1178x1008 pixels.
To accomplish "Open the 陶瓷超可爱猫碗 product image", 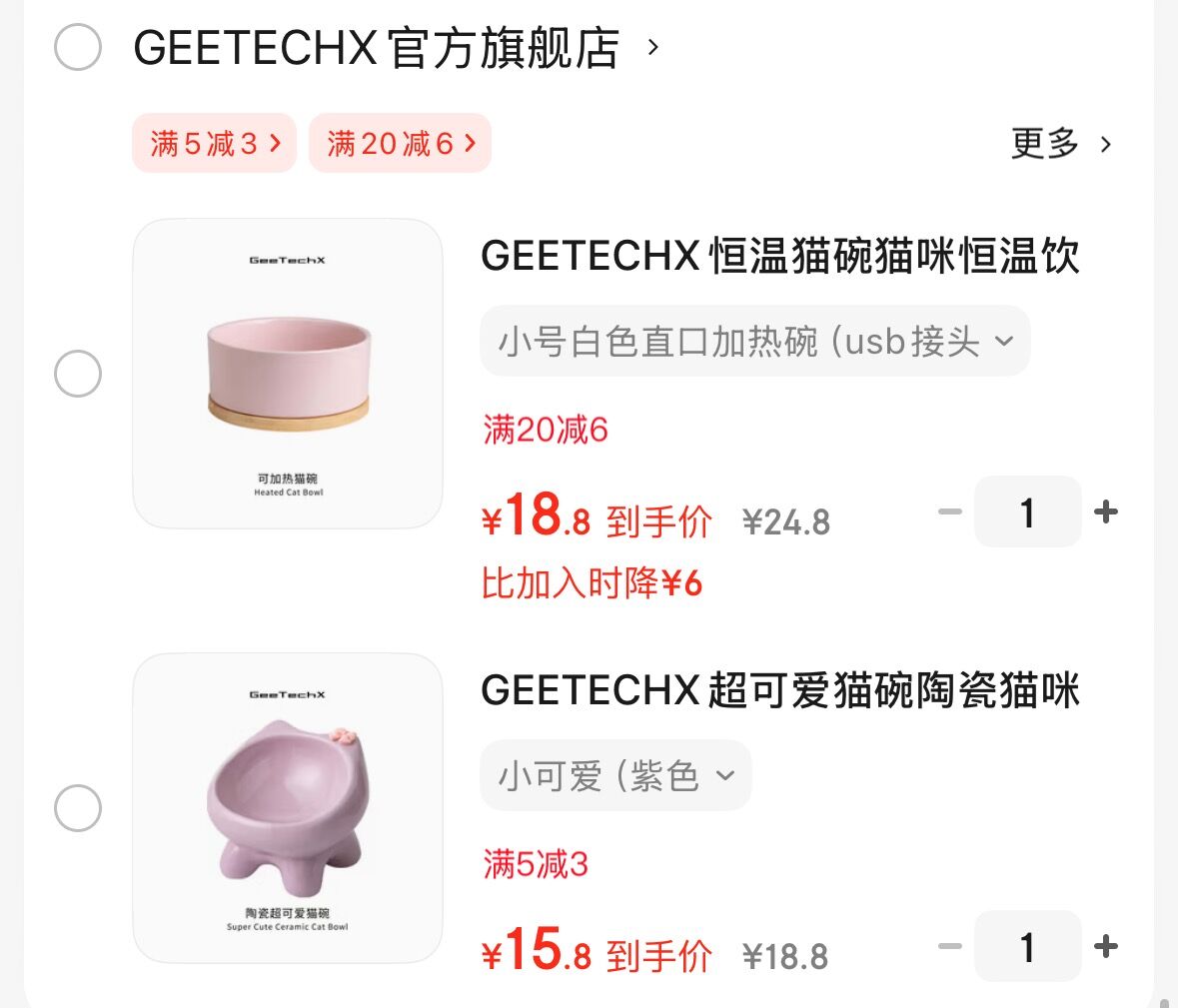I will [x=288, y=807].
